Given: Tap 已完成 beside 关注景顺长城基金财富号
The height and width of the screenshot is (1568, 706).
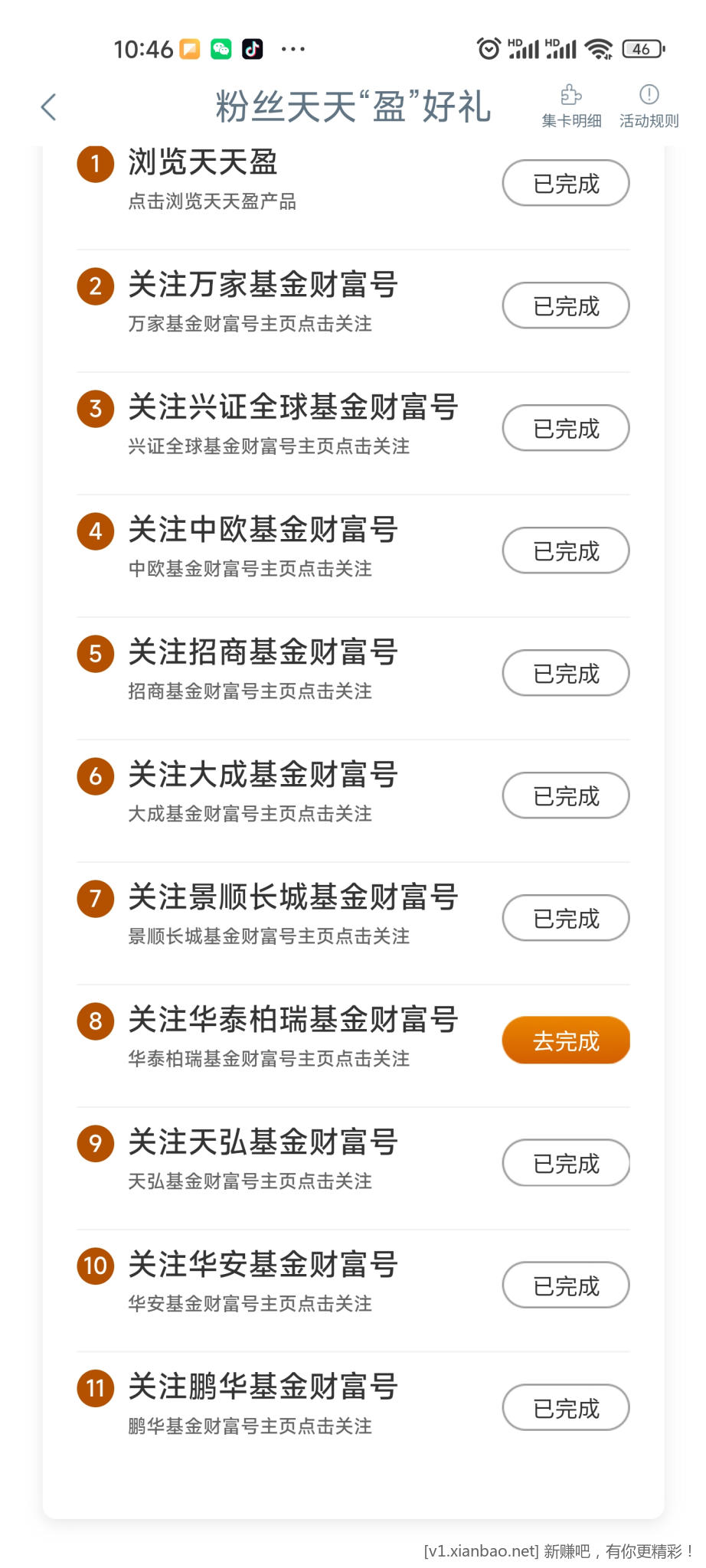Looking at the screenshot, I should (566, 918).
